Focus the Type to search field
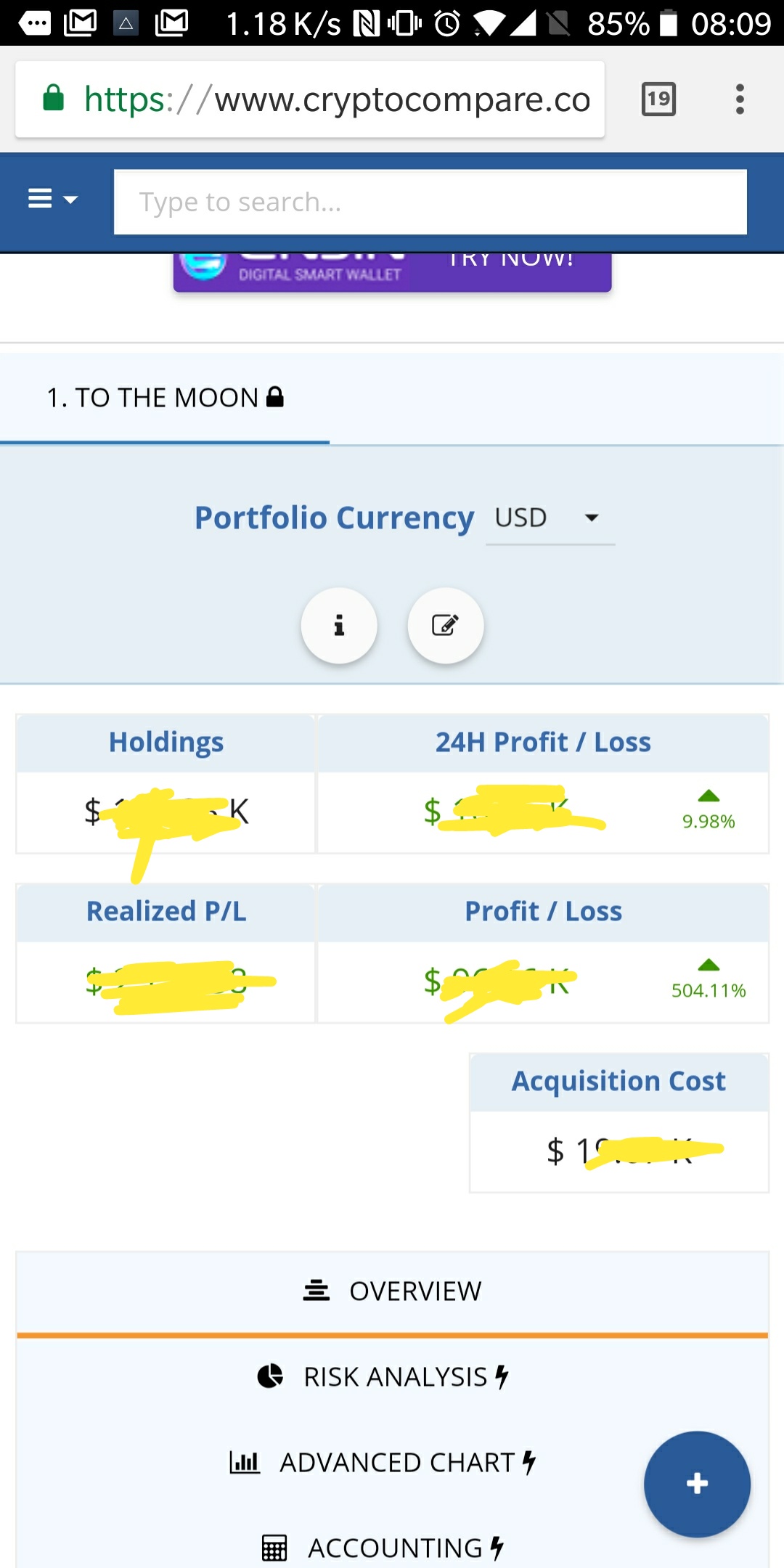The height and width of the screenshot is (1568, 784). tap(430, 202)
